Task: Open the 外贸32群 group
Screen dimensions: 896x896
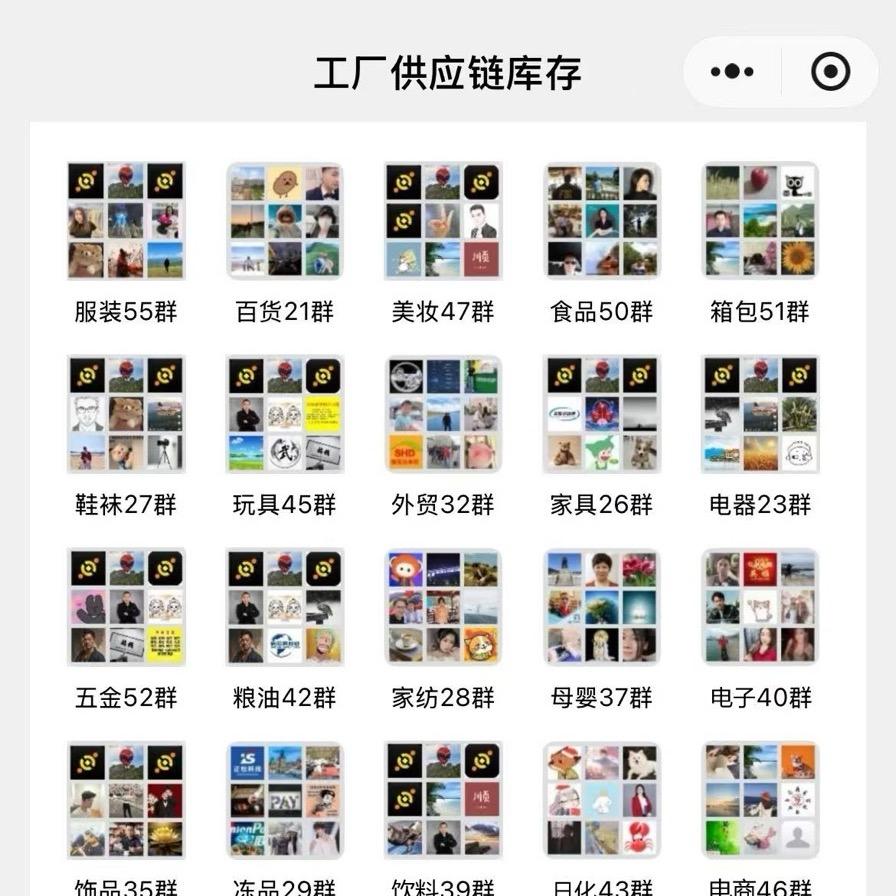Action: [x=443, y=414]
